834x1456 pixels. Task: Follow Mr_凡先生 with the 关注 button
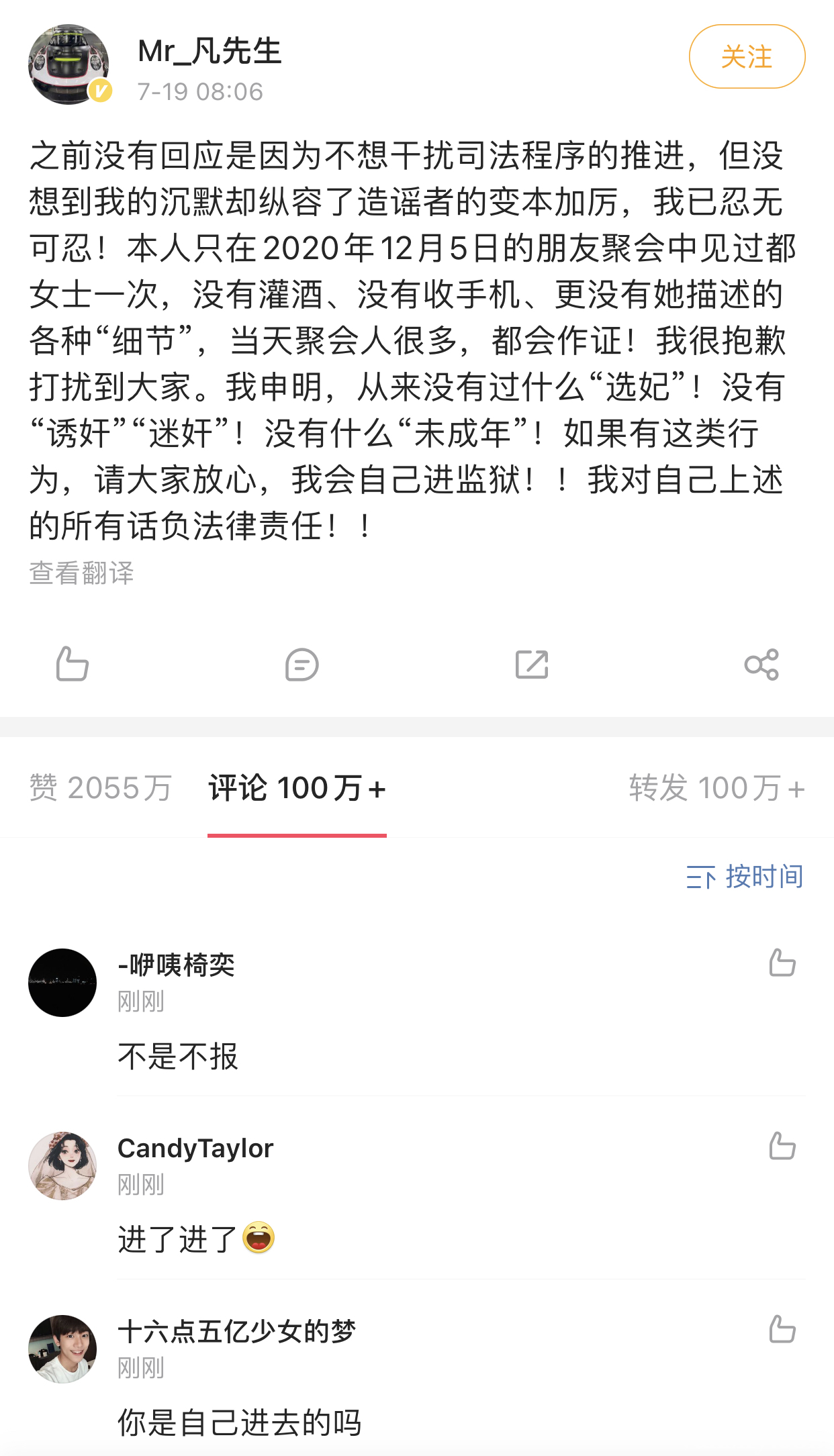pos(747,56)
